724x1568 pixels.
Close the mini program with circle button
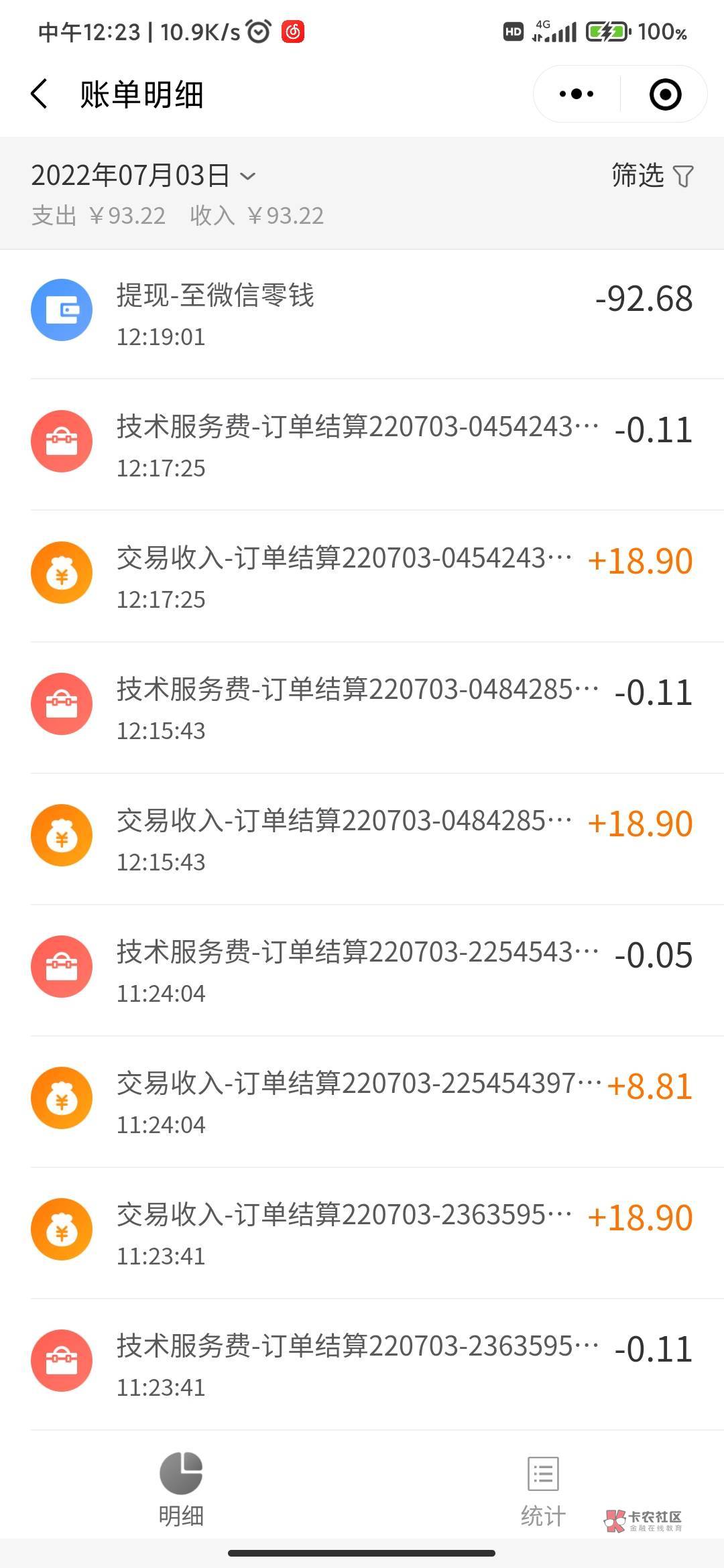[x=665, y=94]
